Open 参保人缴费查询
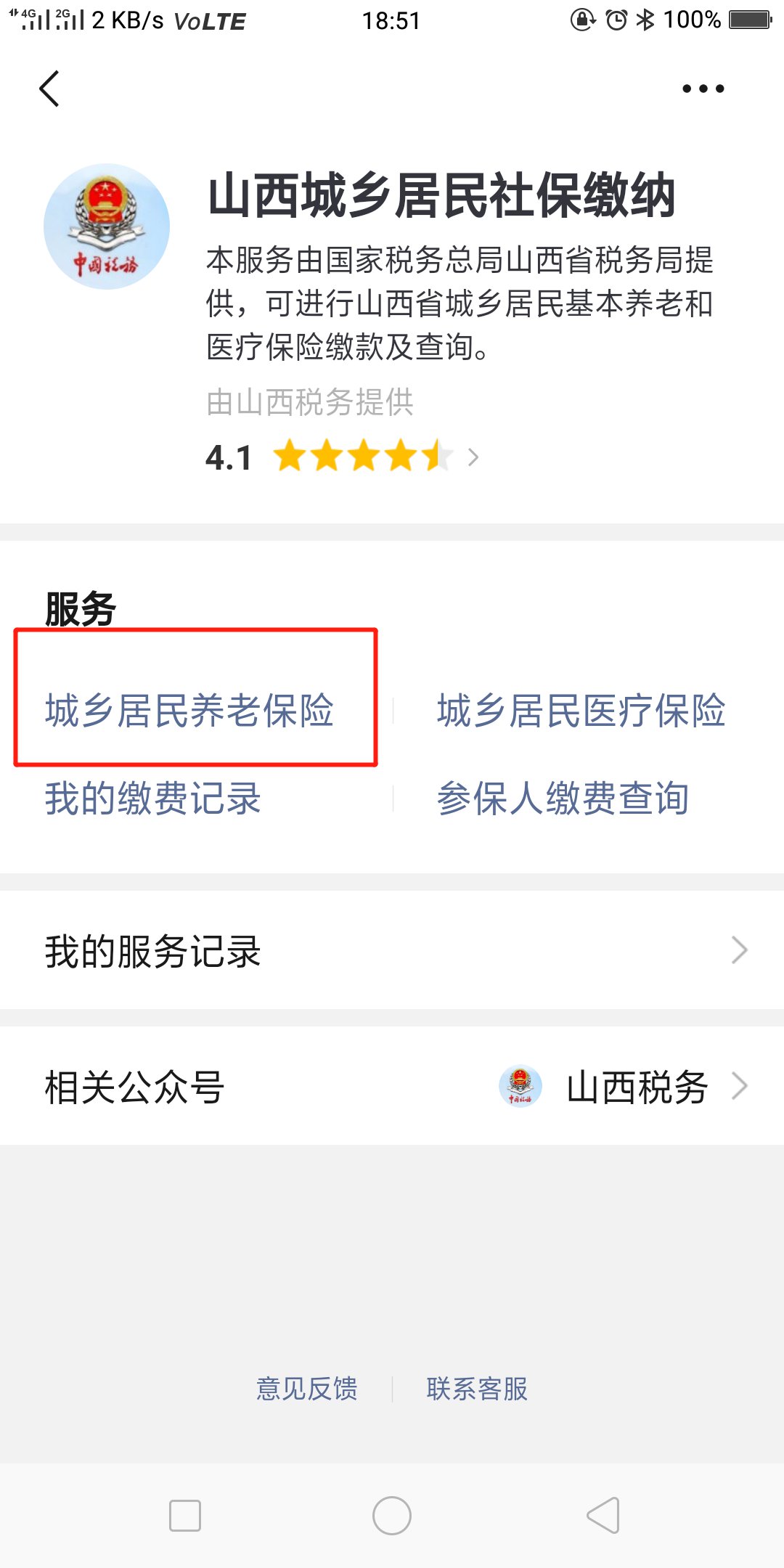Viewport: 784px width, 1568px height. (563, 799)
